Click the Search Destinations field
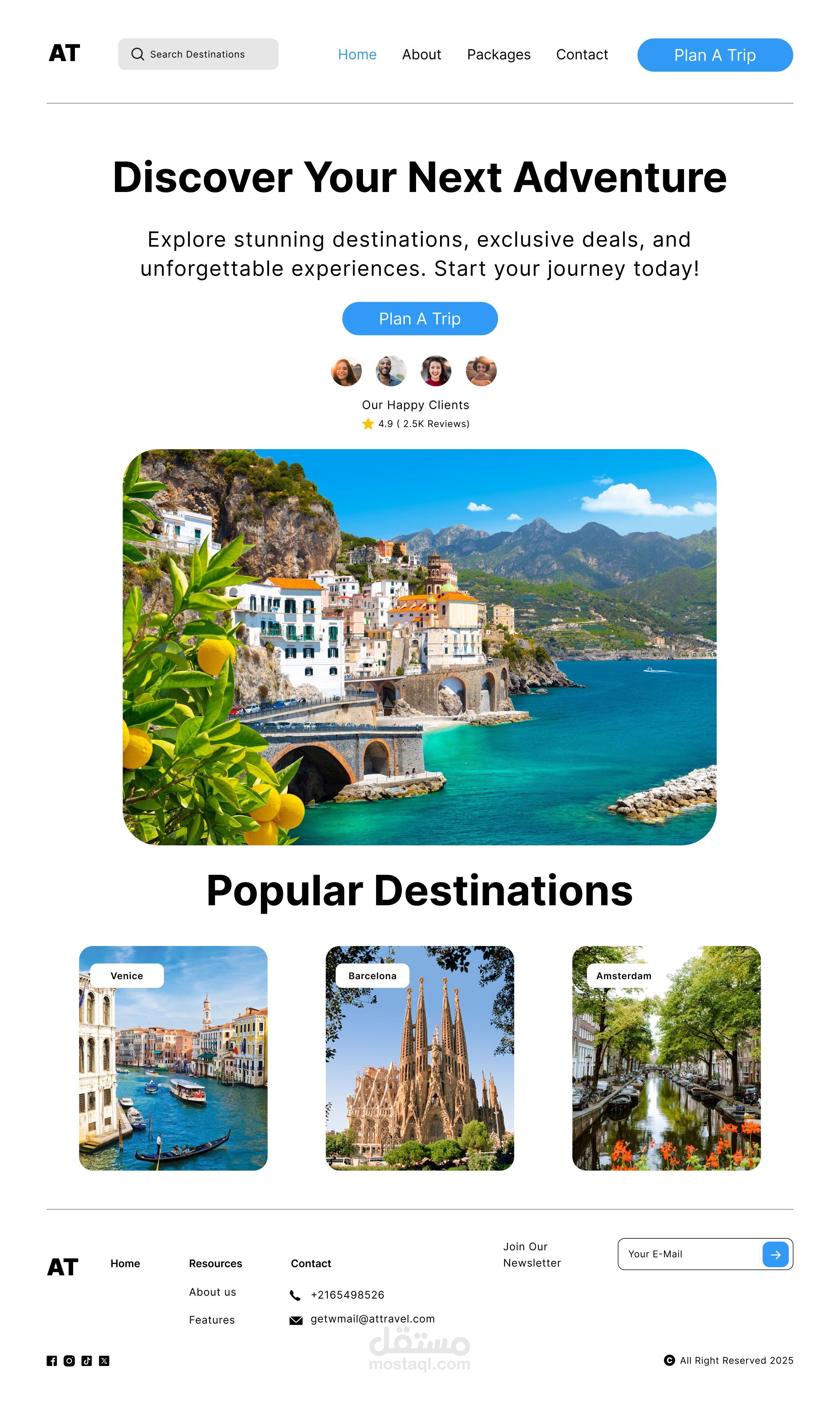This screenshot has height=1401, width=840. point(198,54)
